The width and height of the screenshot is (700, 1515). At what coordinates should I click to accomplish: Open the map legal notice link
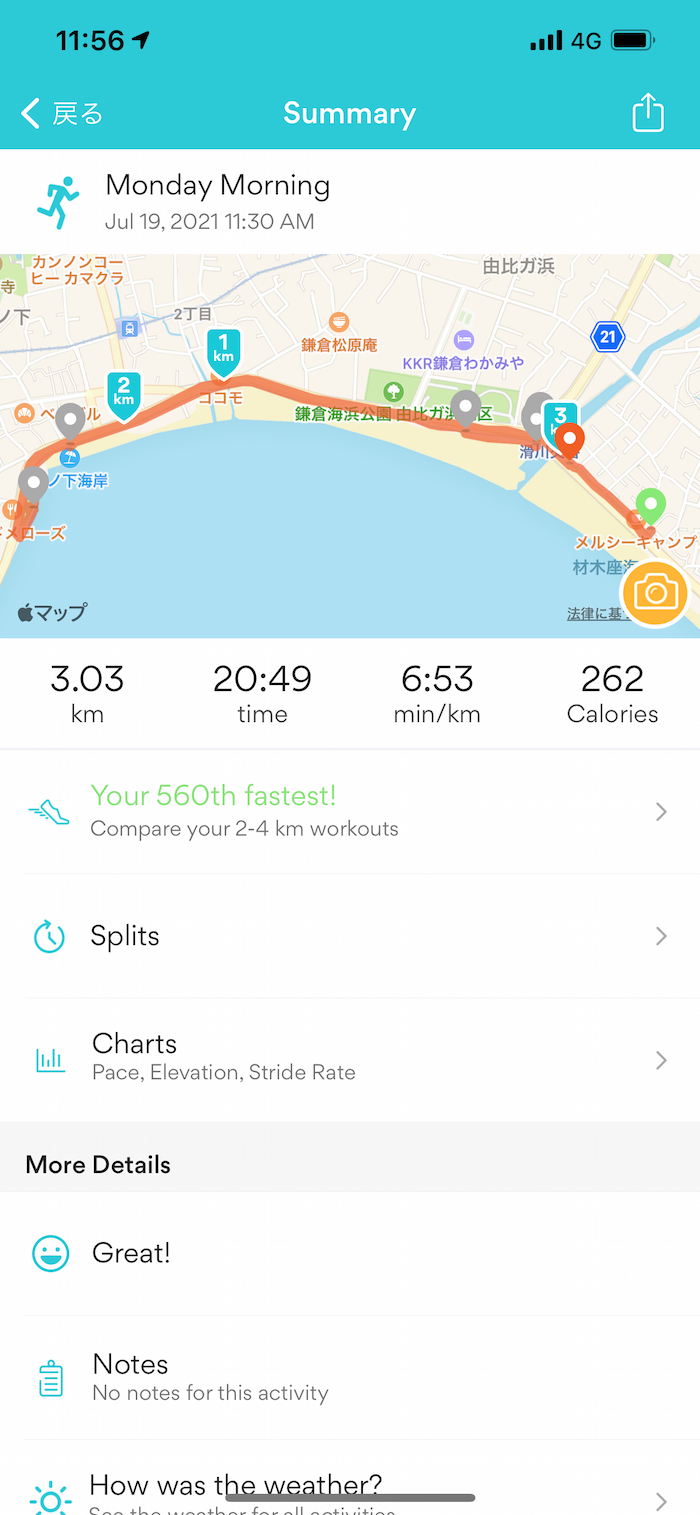point(594,614)
